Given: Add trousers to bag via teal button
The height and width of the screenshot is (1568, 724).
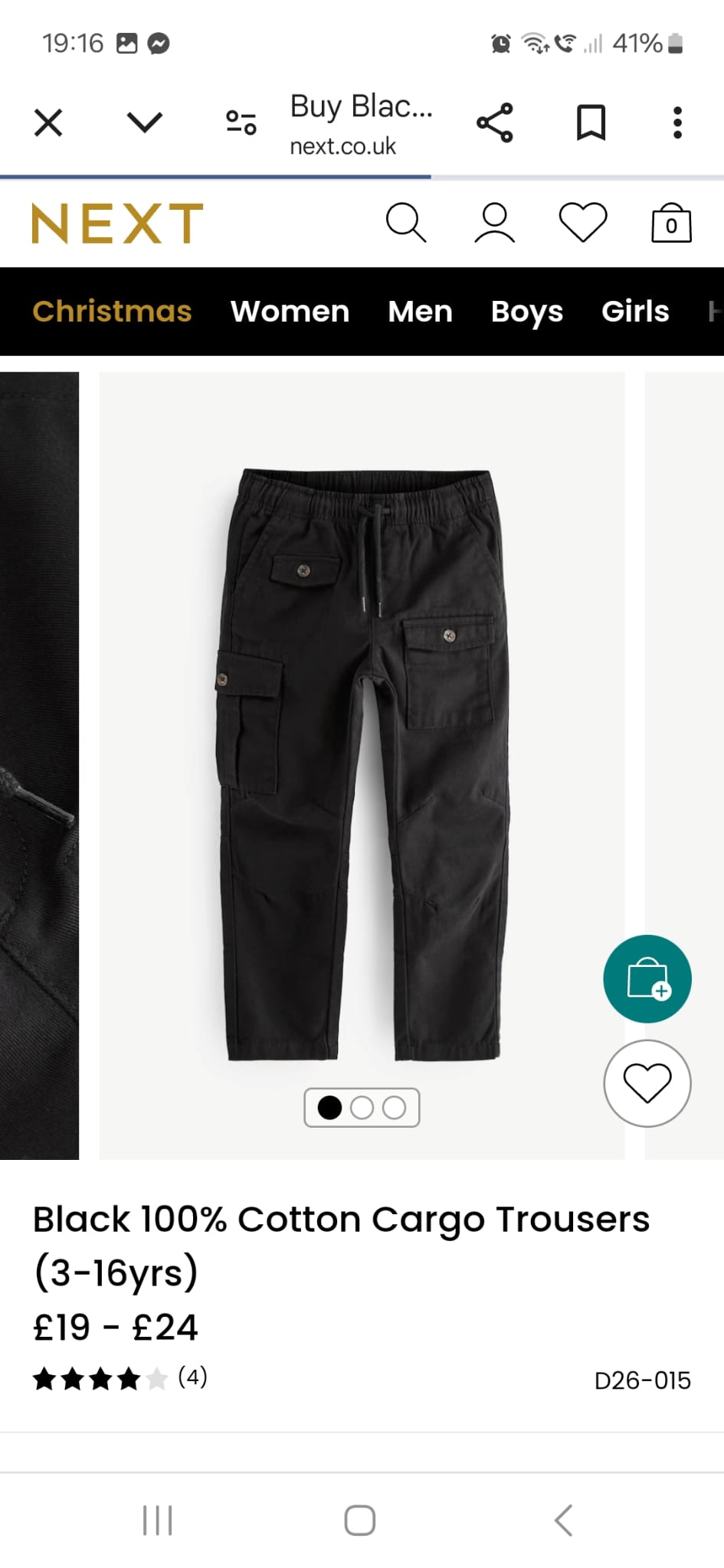Looking at the screenshot, I should [x=647, y=979].
